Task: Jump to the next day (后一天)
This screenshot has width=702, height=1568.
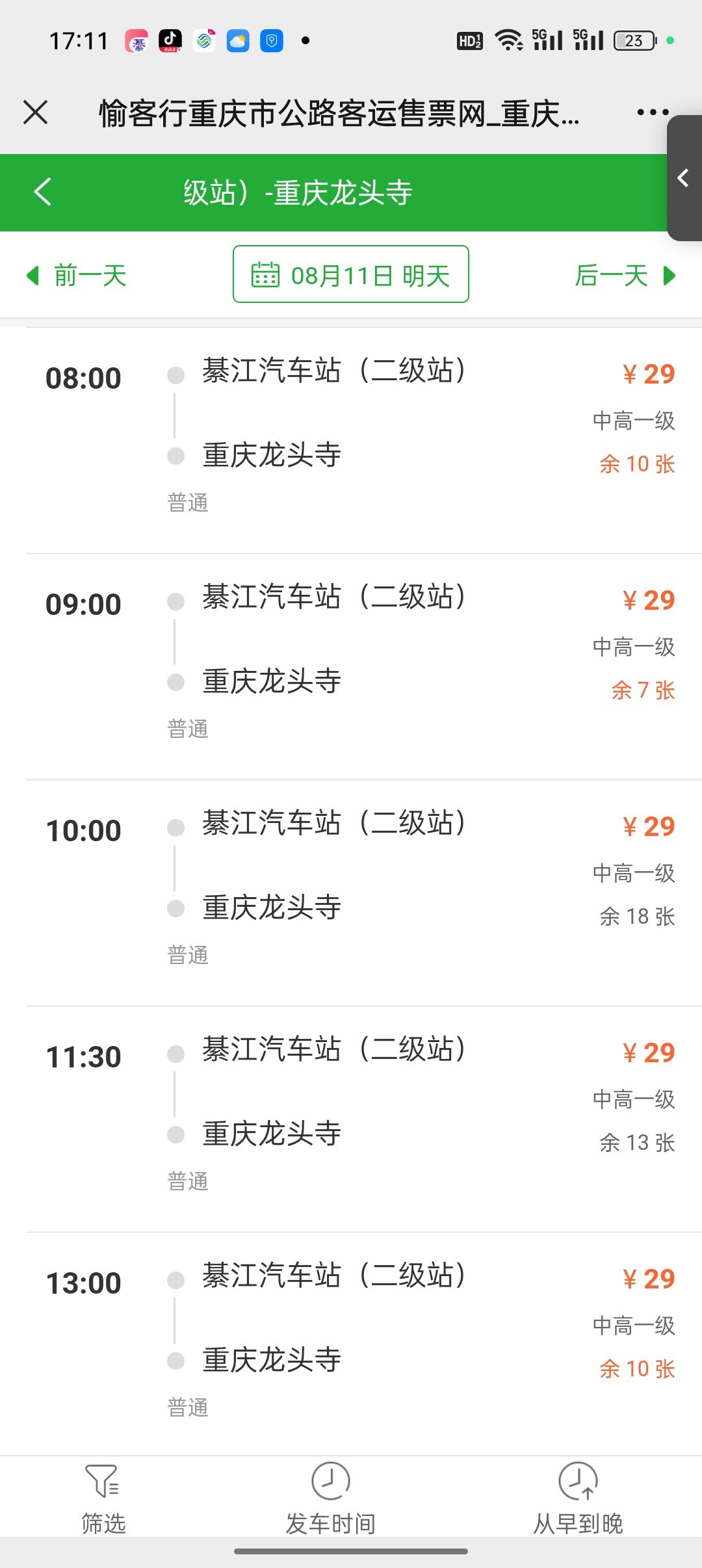Action: 624,276
